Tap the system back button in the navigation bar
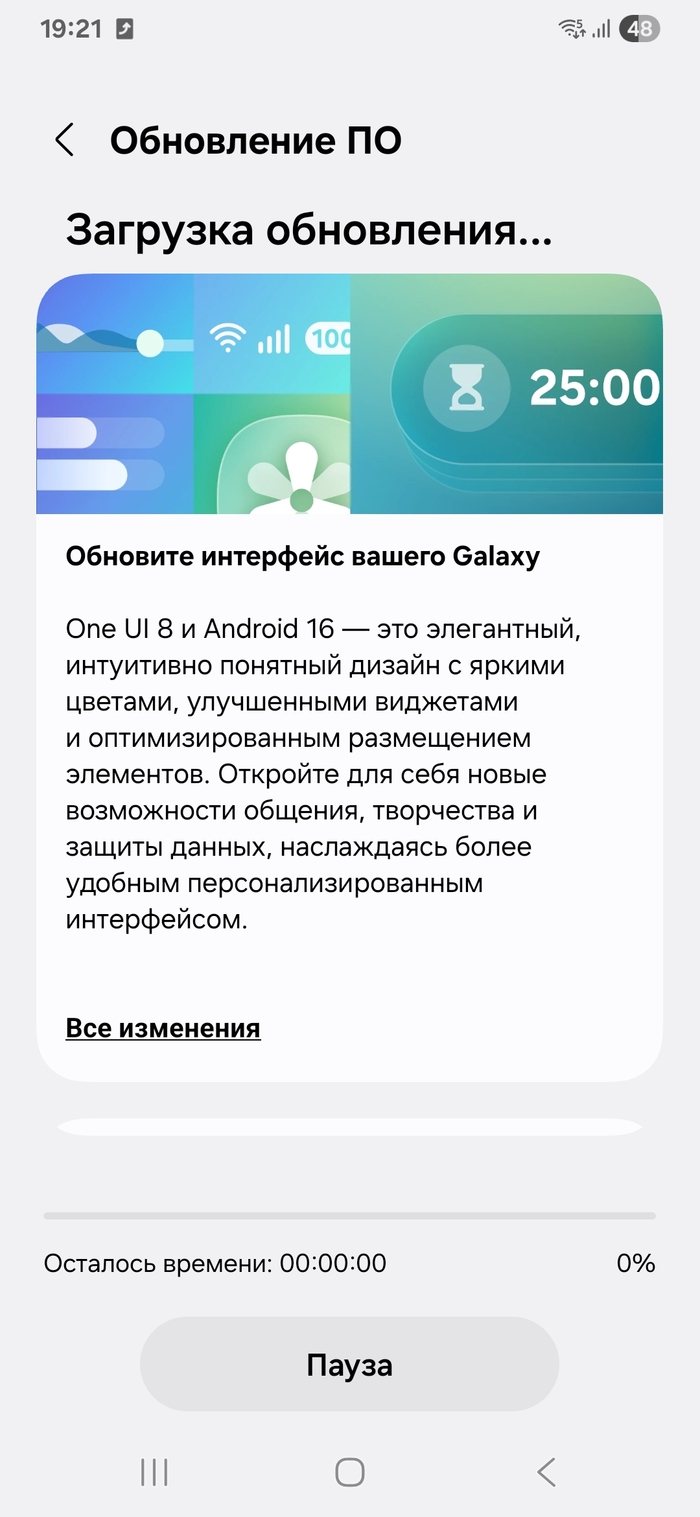 [546, 1471]
